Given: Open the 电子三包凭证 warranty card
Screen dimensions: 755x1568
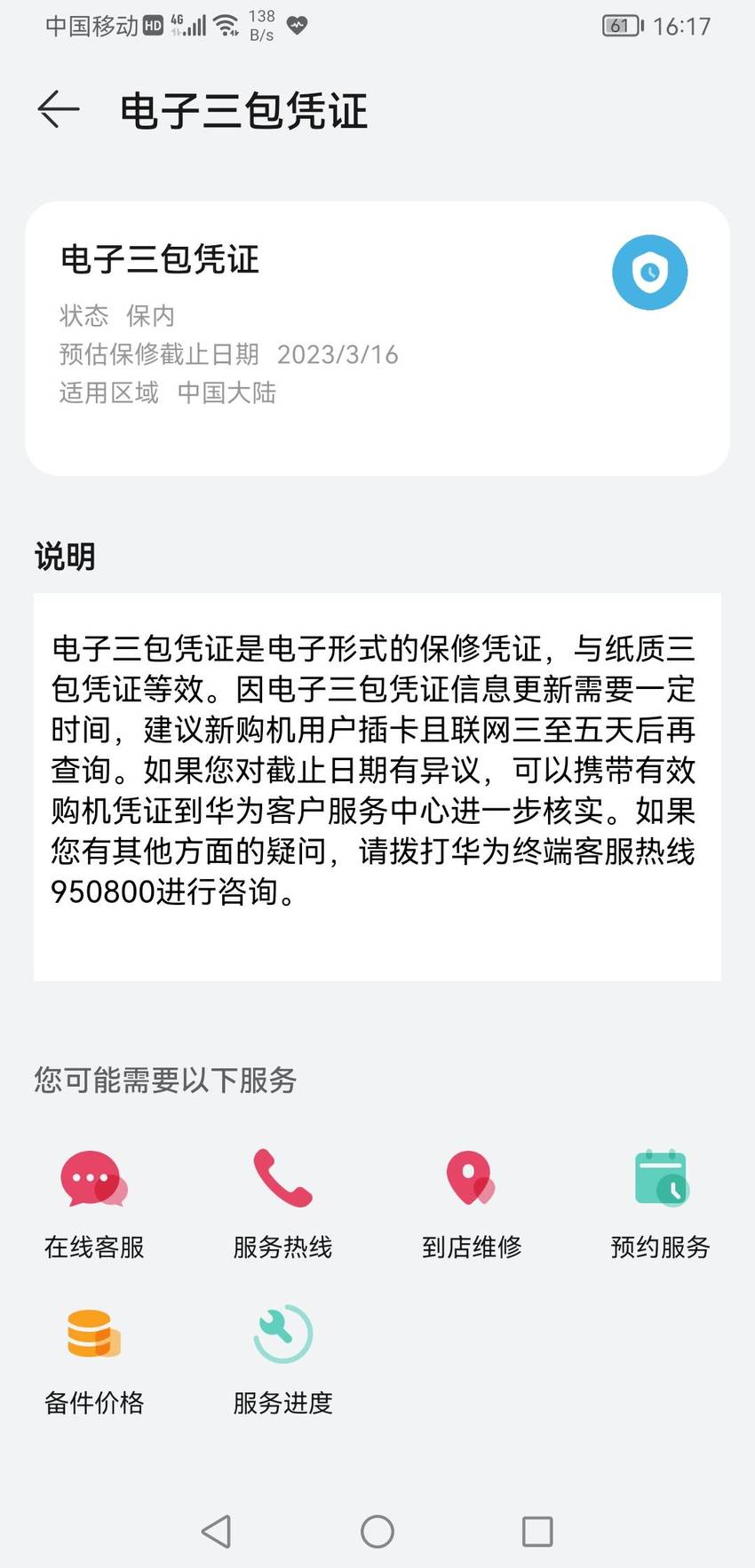Looking at the screenshot, I should [377, 338].
